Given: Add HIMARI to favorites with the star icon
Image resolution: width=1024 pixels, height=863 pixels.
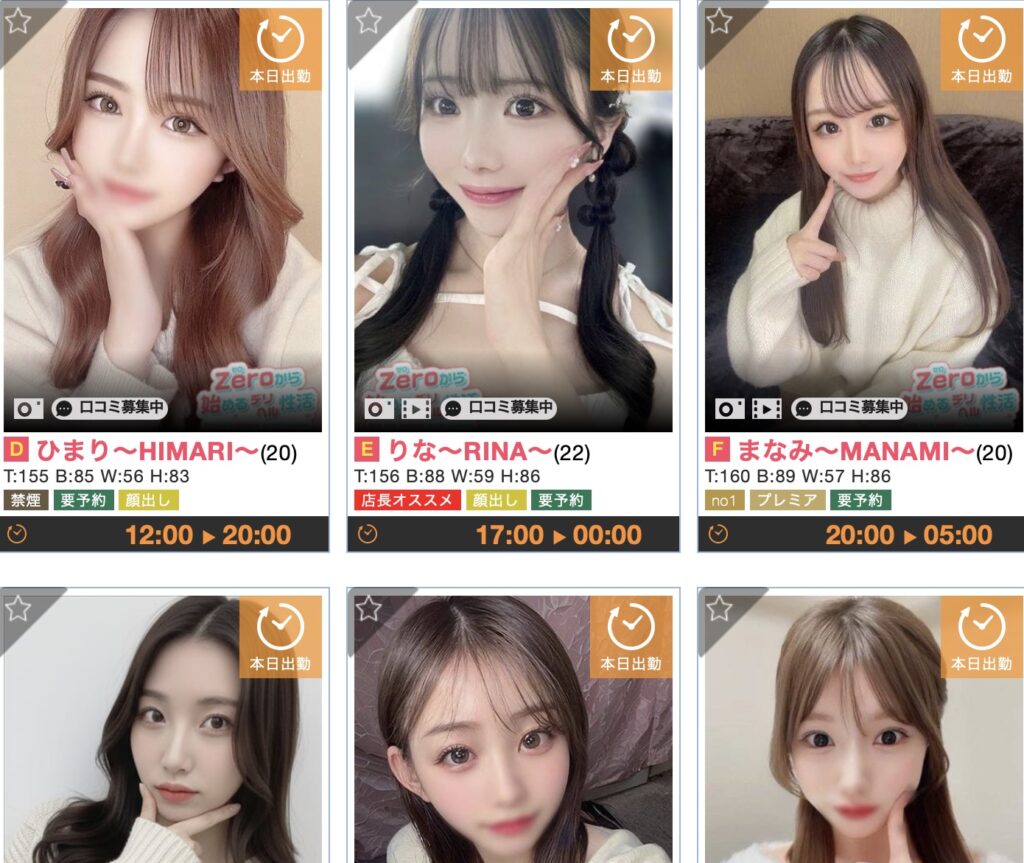Looking at the screenshot, I should pyautogui.click(x=18, y=22).
